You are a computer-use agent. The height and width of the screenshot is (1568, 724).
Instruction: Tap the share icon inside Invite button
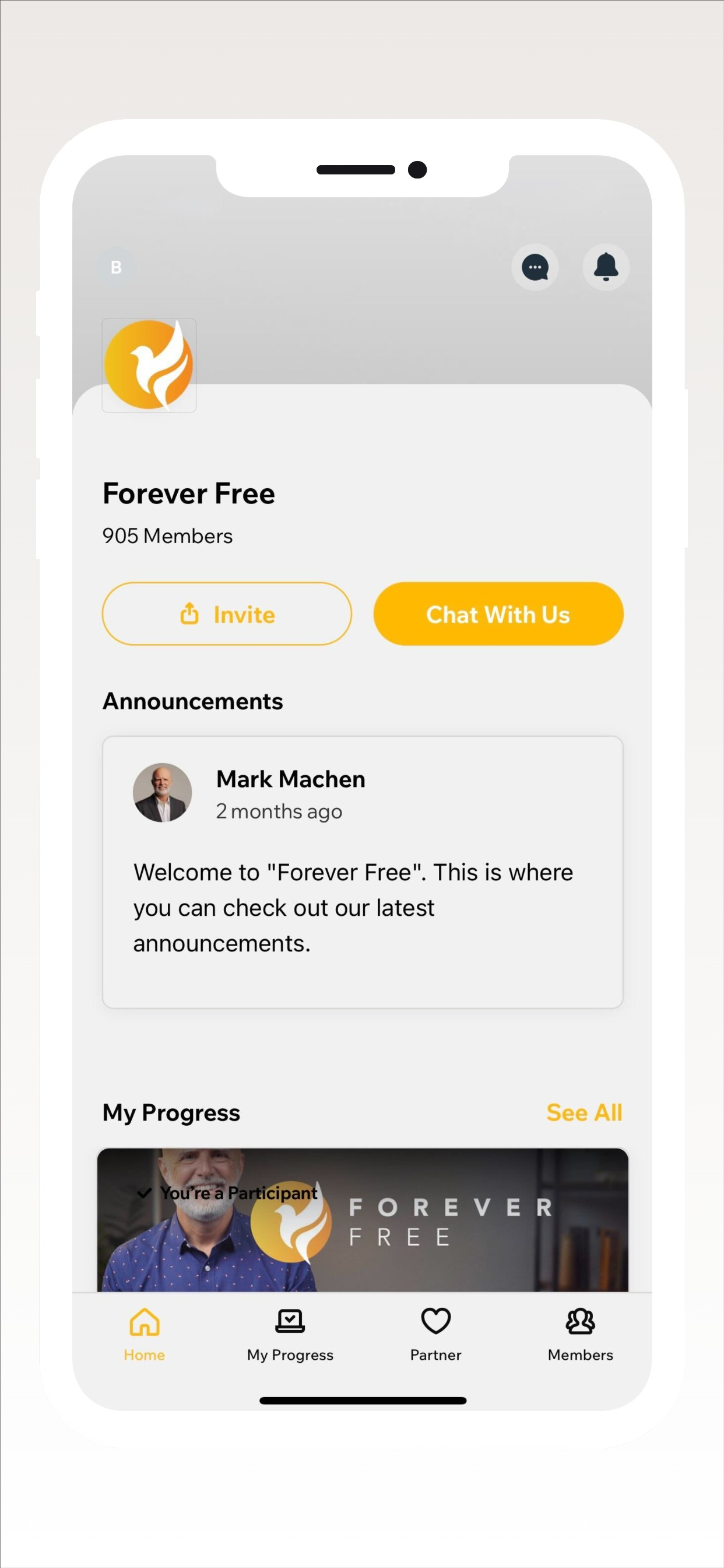pos(191,614)
